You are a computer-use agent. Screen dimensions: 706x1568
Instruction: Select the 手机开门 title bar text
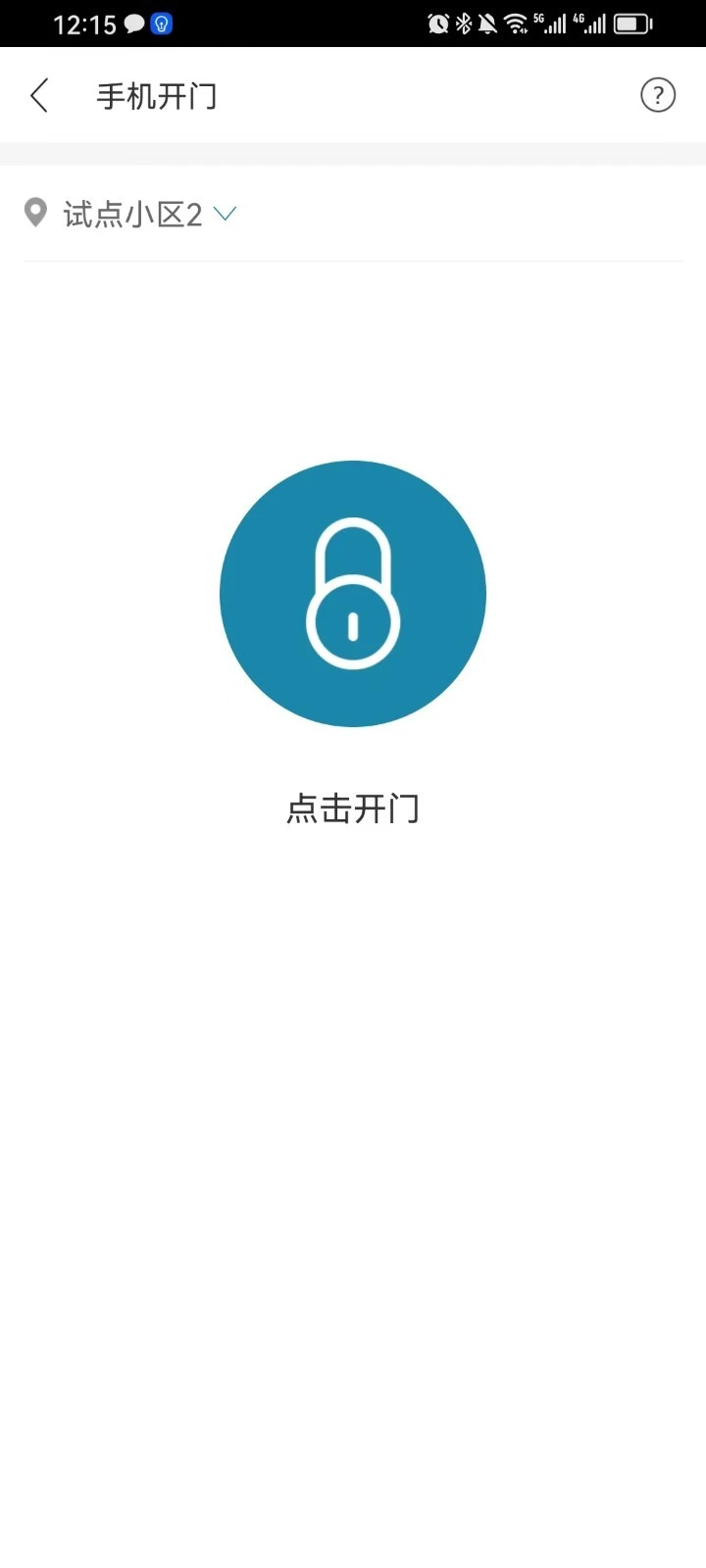(157, 95)
